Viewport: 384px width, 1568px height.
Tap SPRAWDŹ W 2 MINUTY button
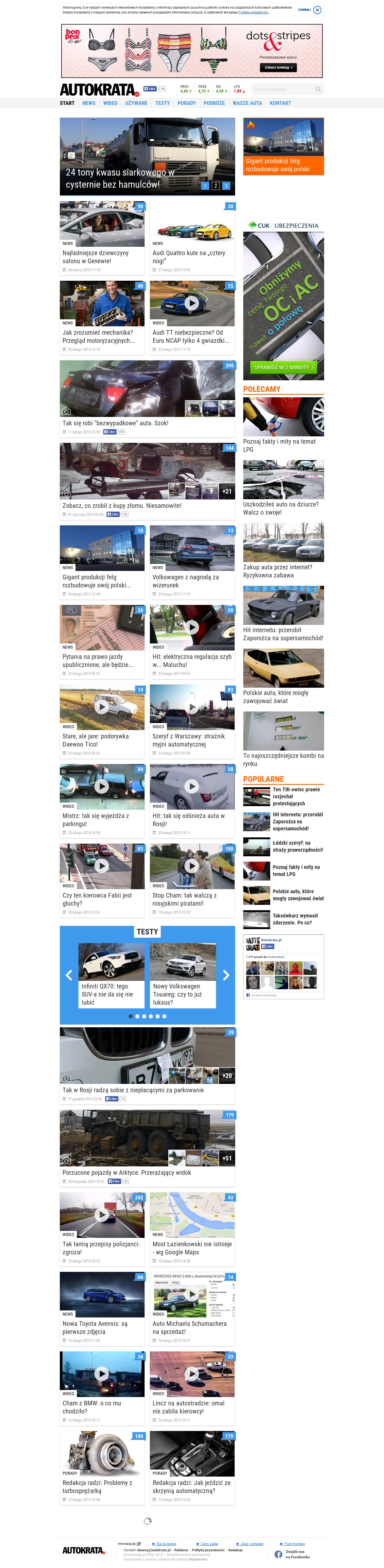pos(284,367)
